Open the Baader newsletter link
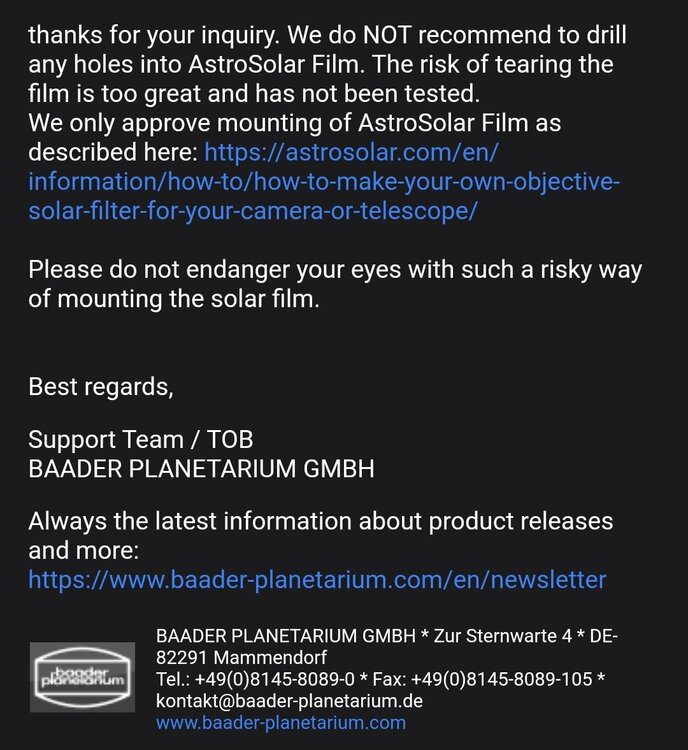The image size is (688, 750). coord(317,579)
